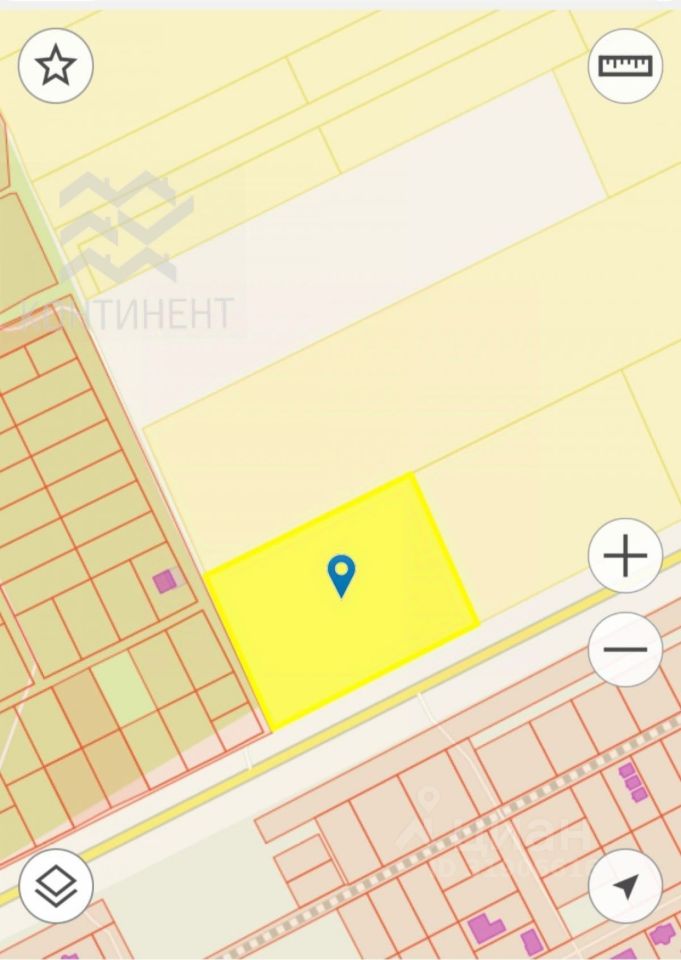The image size is (681, 960).
Task: Zoom in the map with plus button
Action: coord(625,555)
